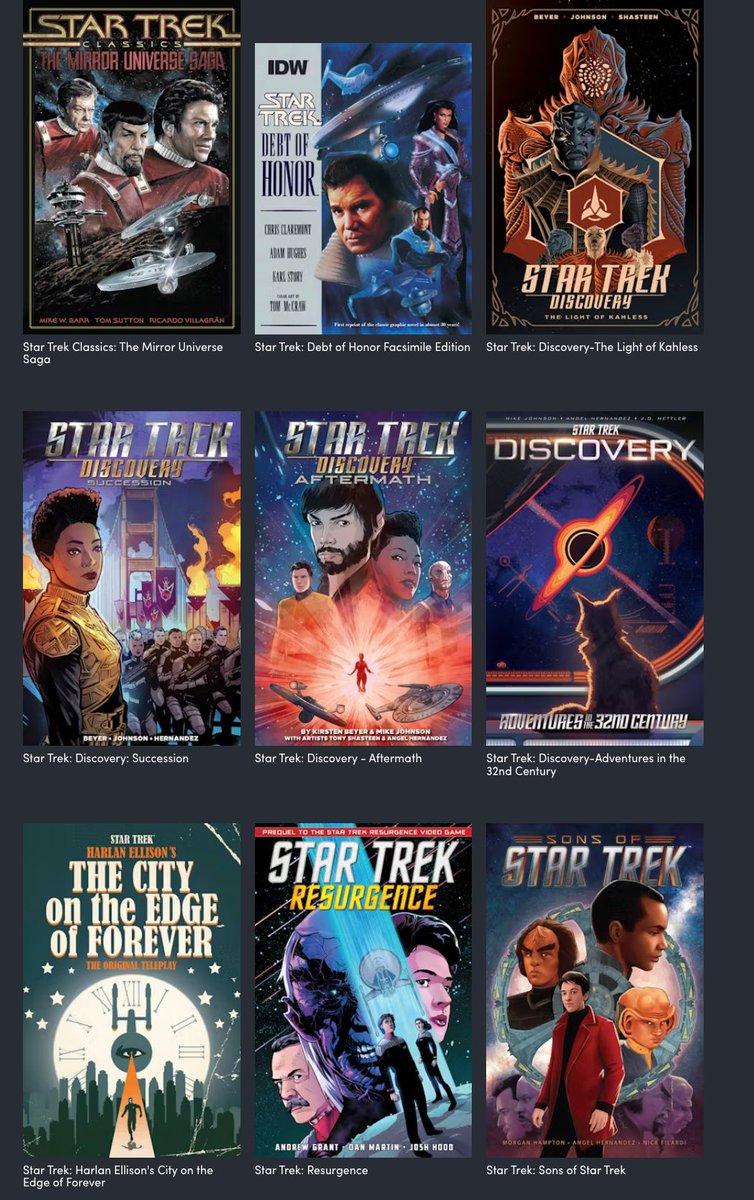Open Harlan Ellison's City on the Edge of Forever
Image resolution: width=754 pixels, height=1200 pixels.
[131, 990]
